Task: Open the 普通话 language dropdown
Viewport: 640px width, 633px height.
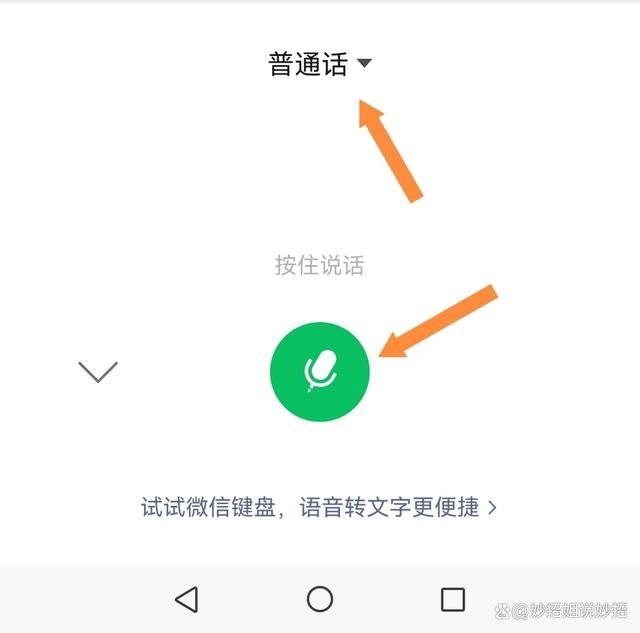Action: coord(320,64)
